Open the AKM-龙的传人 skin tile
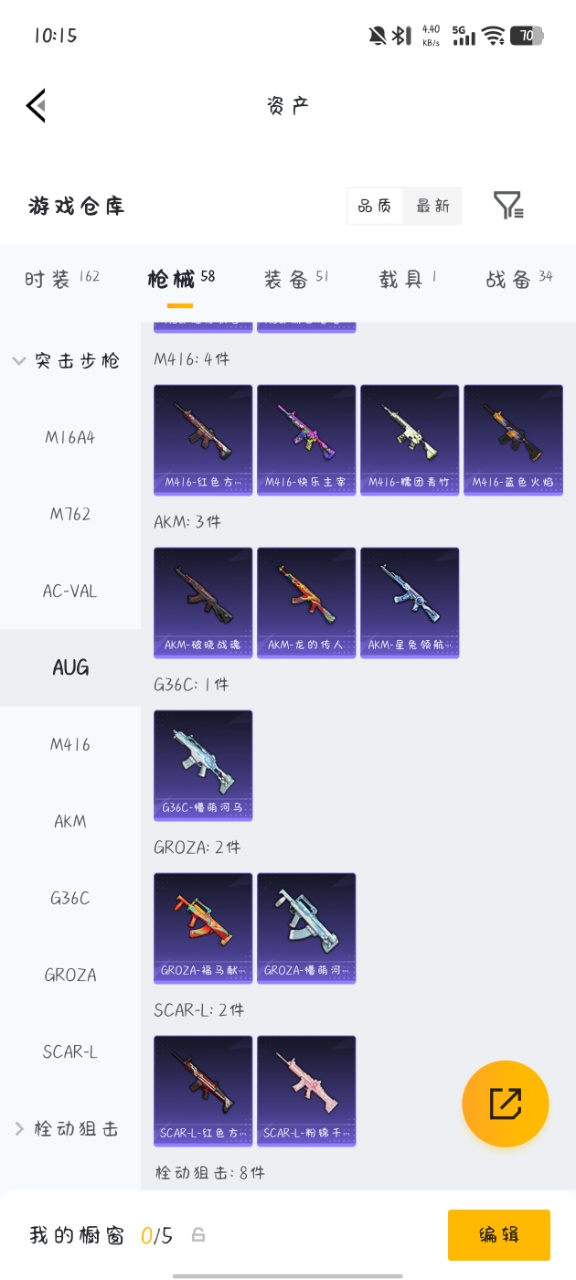 tap(306, 603)
